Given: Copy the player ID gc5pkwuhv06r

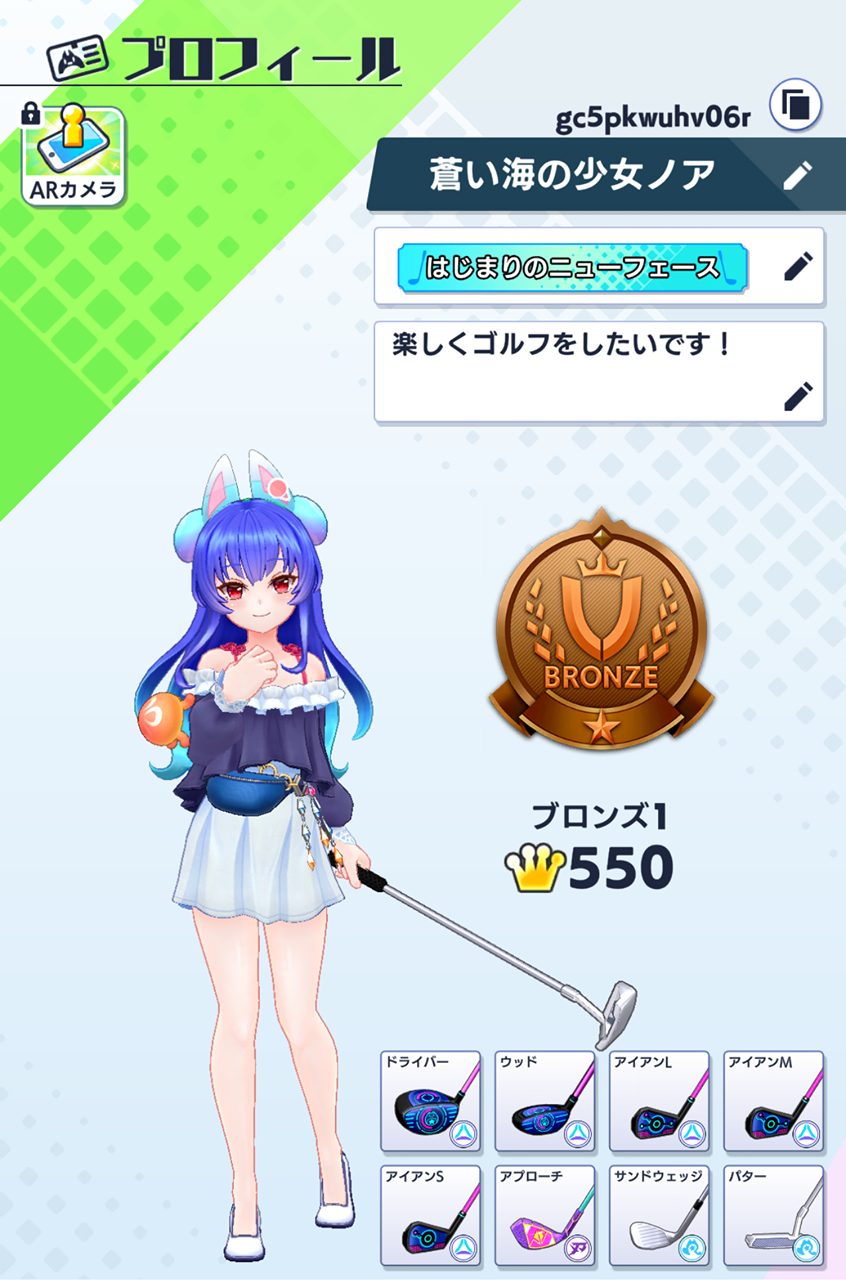Looking at the screenshot, I should coord(795,104).
